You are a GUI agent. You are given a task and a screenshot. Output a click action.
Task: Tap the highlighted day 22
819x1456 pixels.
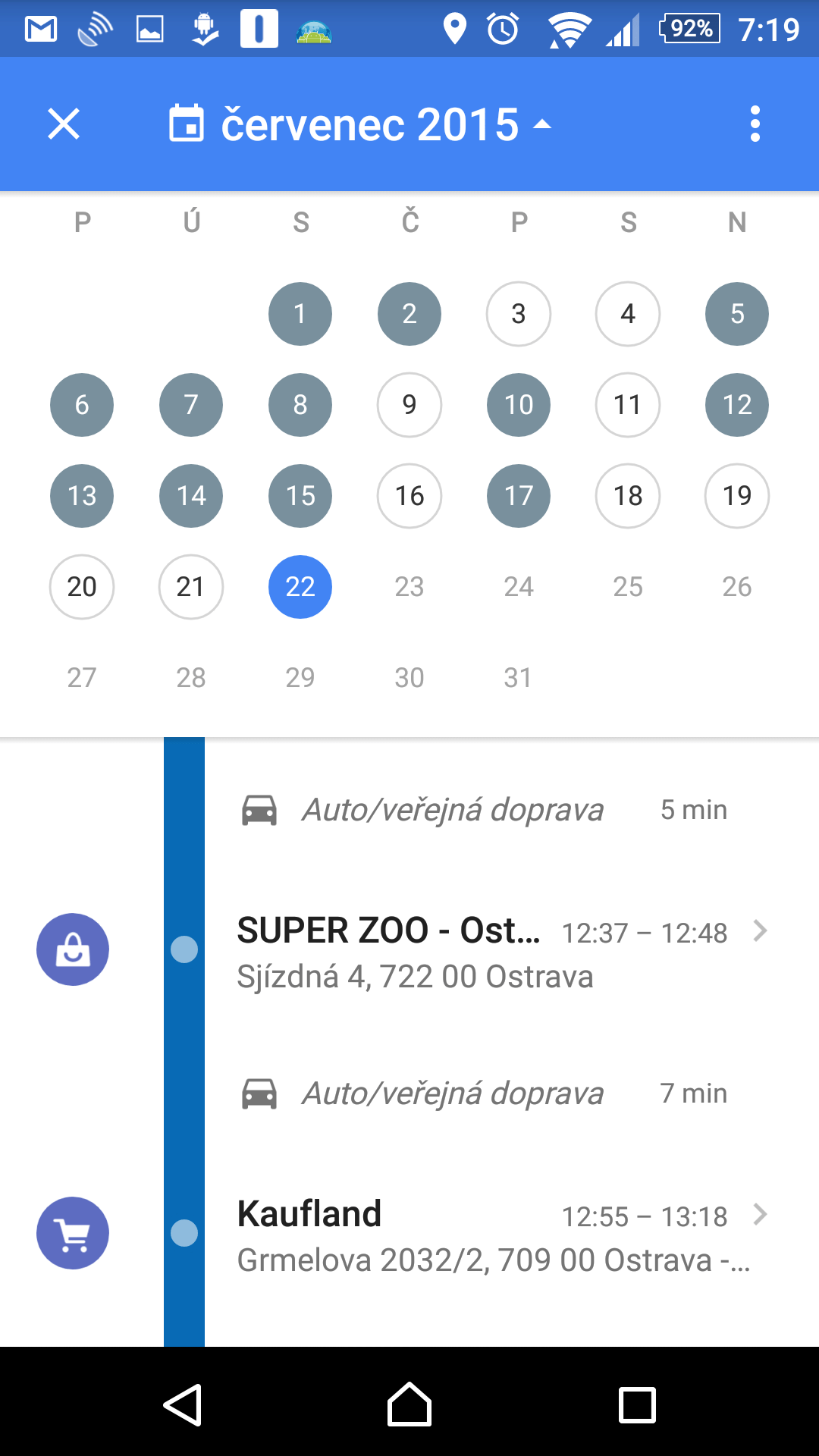pos(300,587)
